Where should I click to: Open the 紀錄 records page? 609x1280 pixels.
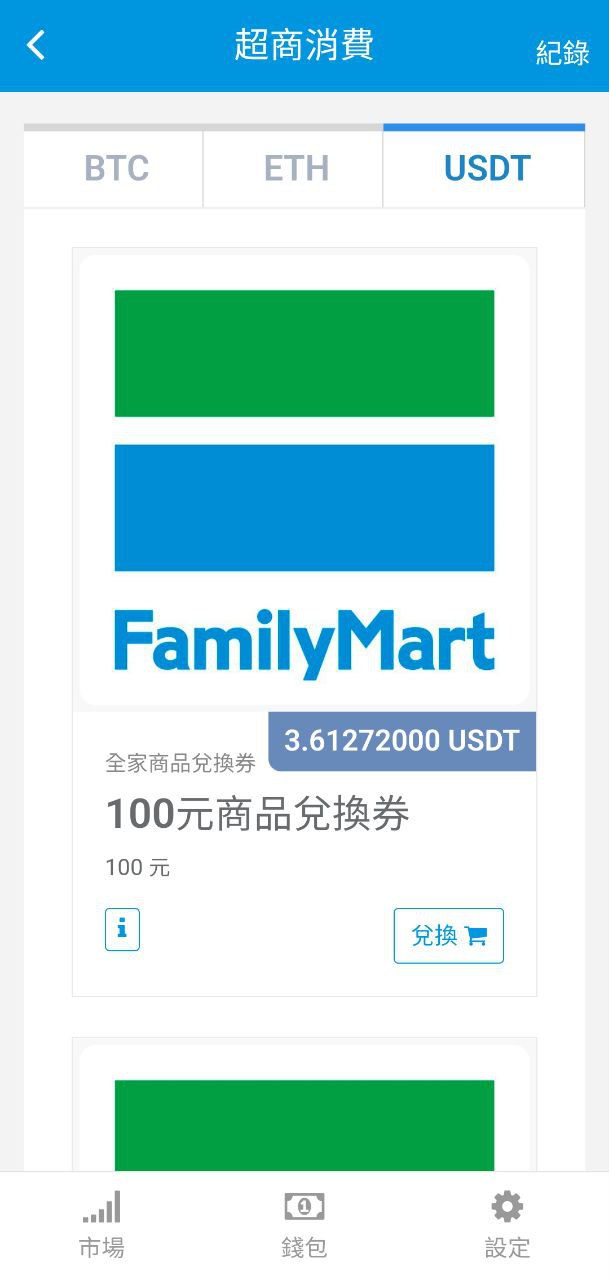[x=562, y=53]
